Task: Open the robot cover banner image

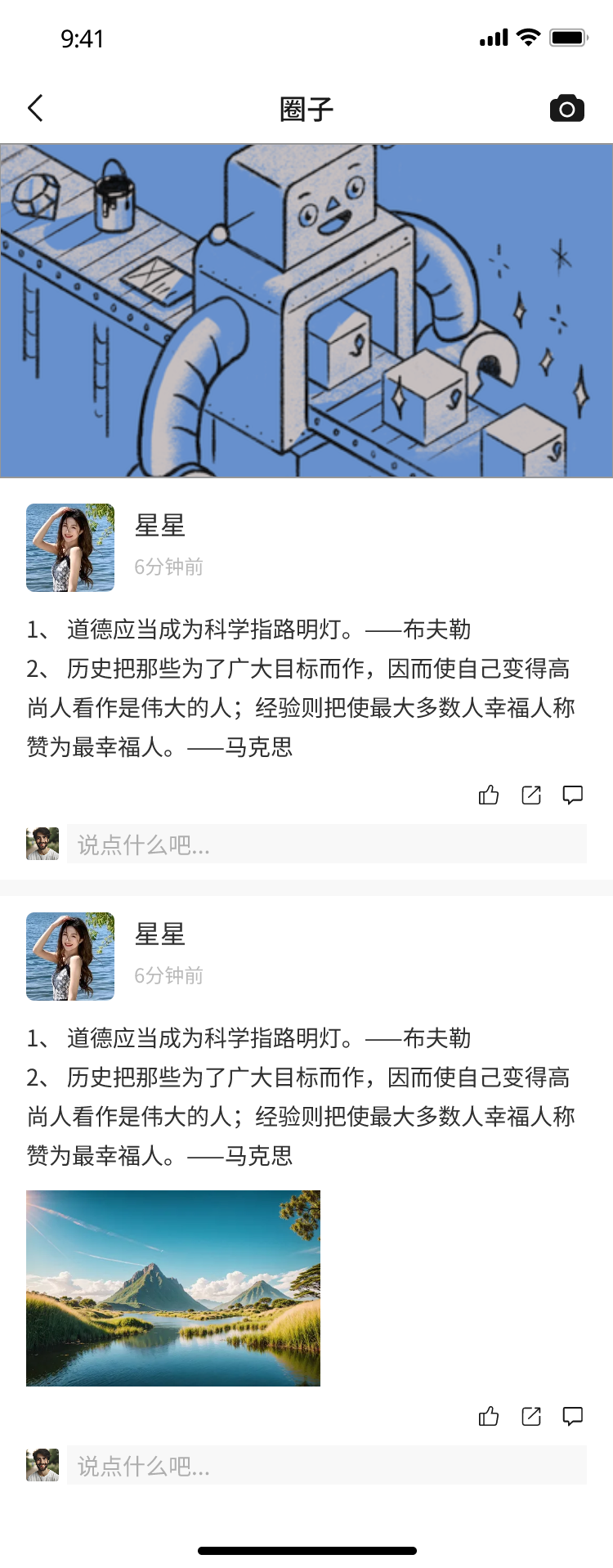Action: 306,311
